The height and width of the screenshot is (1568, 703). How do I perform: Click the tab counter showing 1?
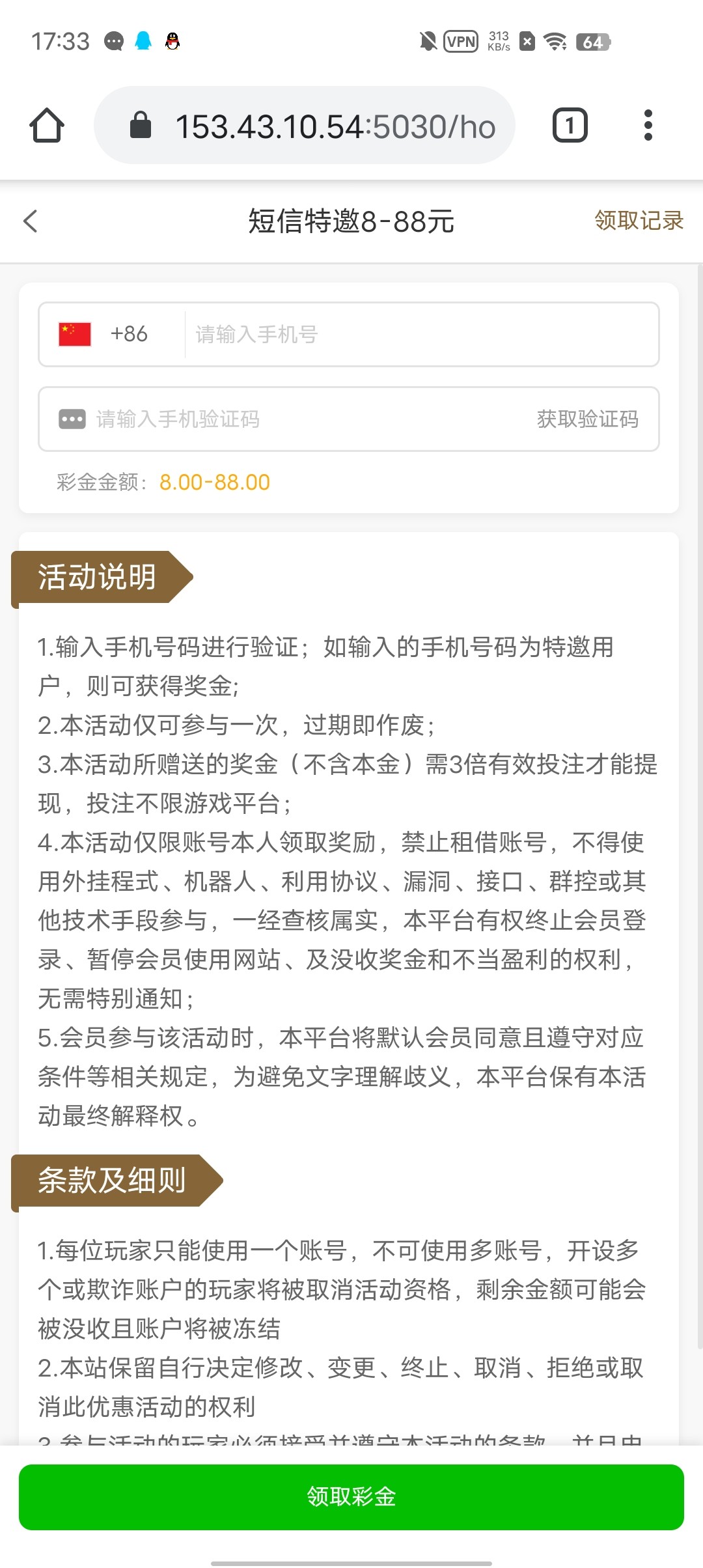pos(569,125)
